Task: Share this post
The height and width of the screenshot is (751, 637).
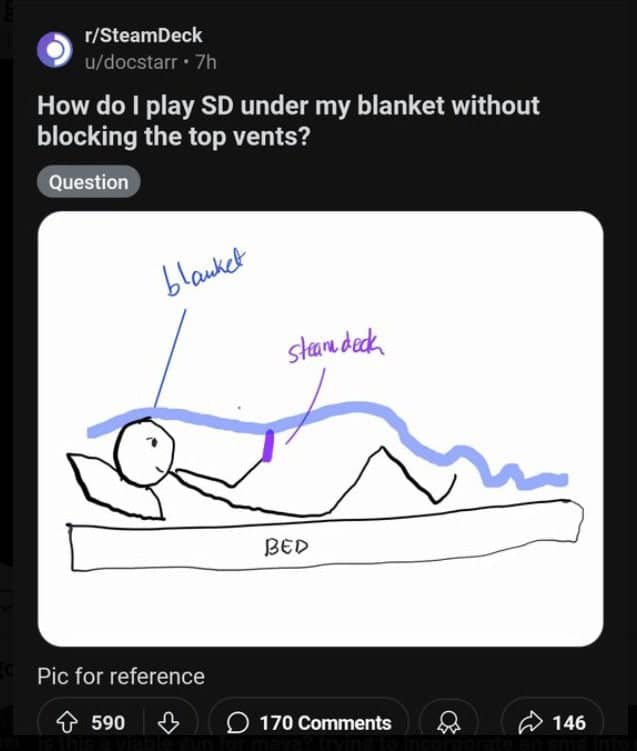Action: coord(555,722)
